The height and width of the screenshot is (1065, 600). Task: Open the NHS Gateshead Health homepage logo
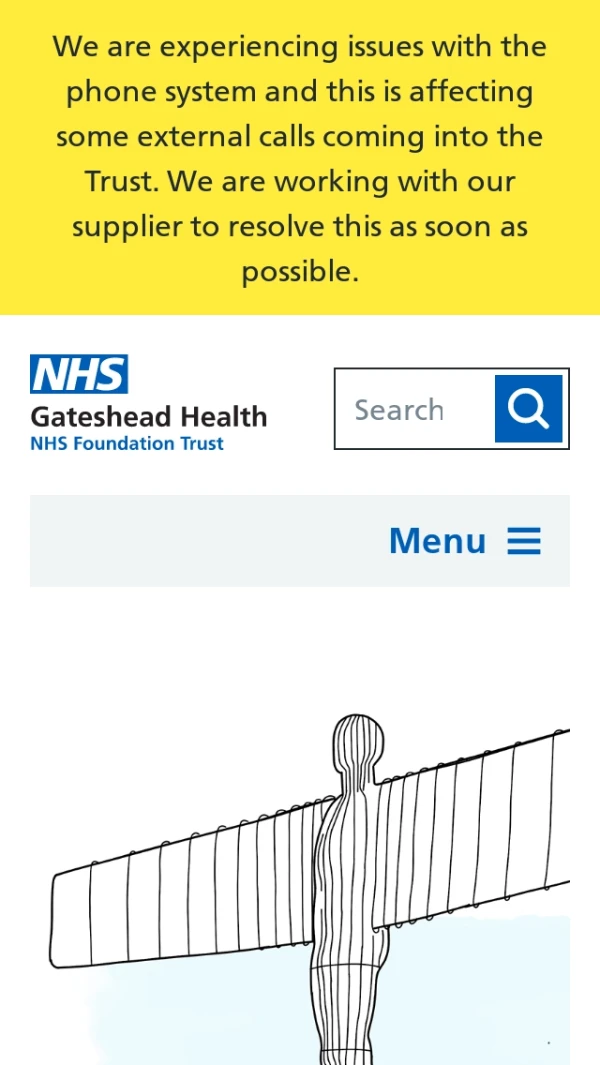pos(149,404)
